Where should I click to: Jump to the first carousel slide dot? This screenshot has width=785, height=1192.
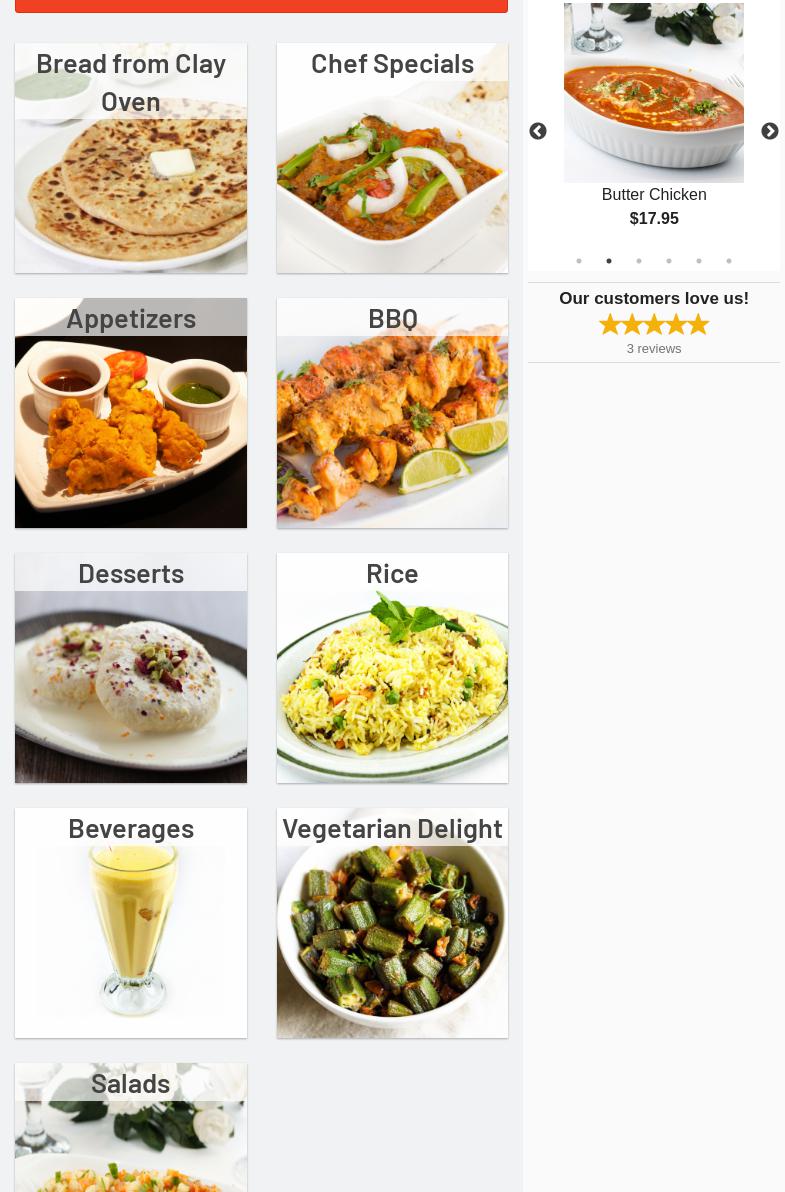point(579,261)
